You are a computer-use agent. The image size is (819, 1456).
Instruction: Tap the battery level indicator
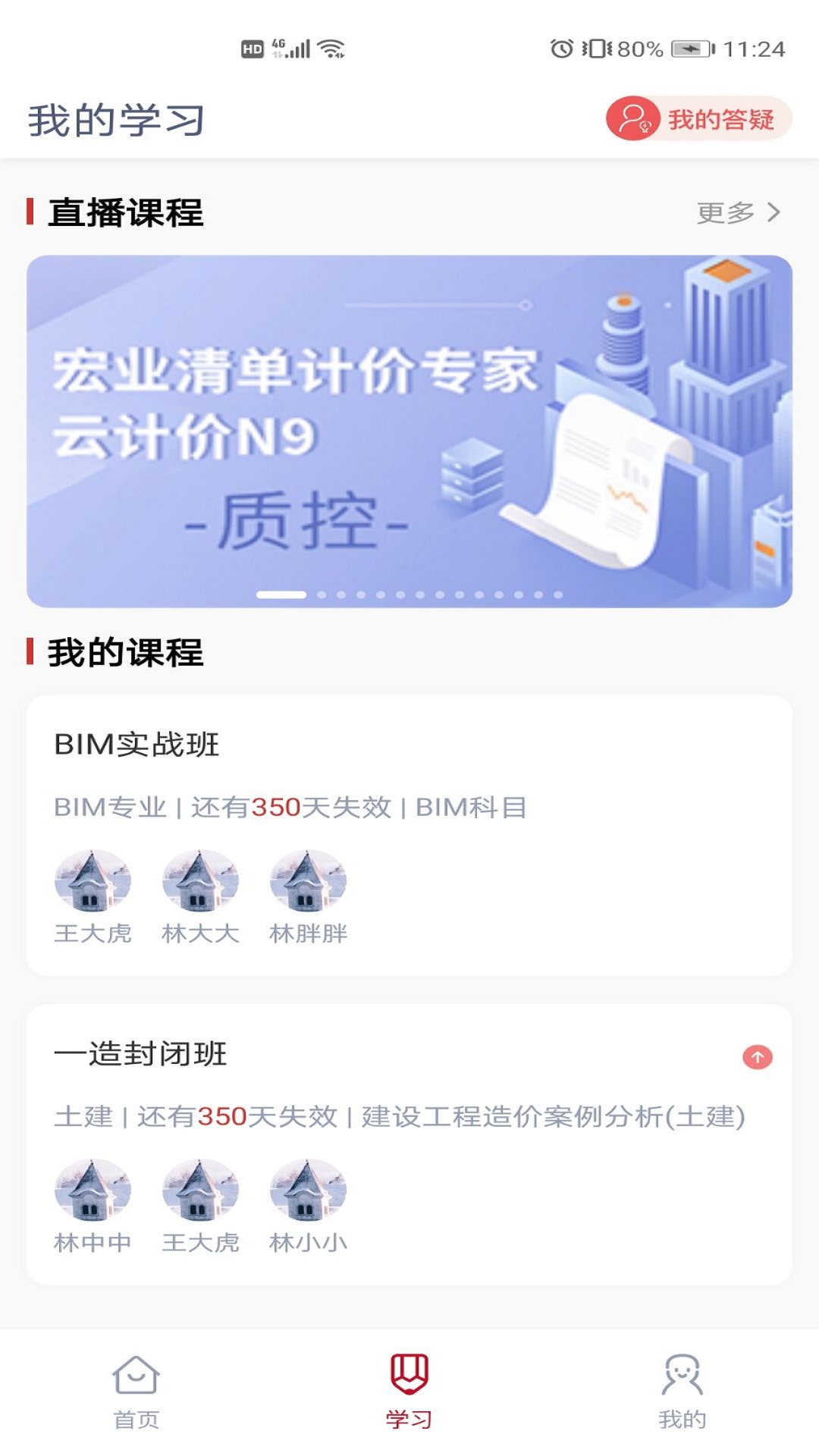coord(692,47)
